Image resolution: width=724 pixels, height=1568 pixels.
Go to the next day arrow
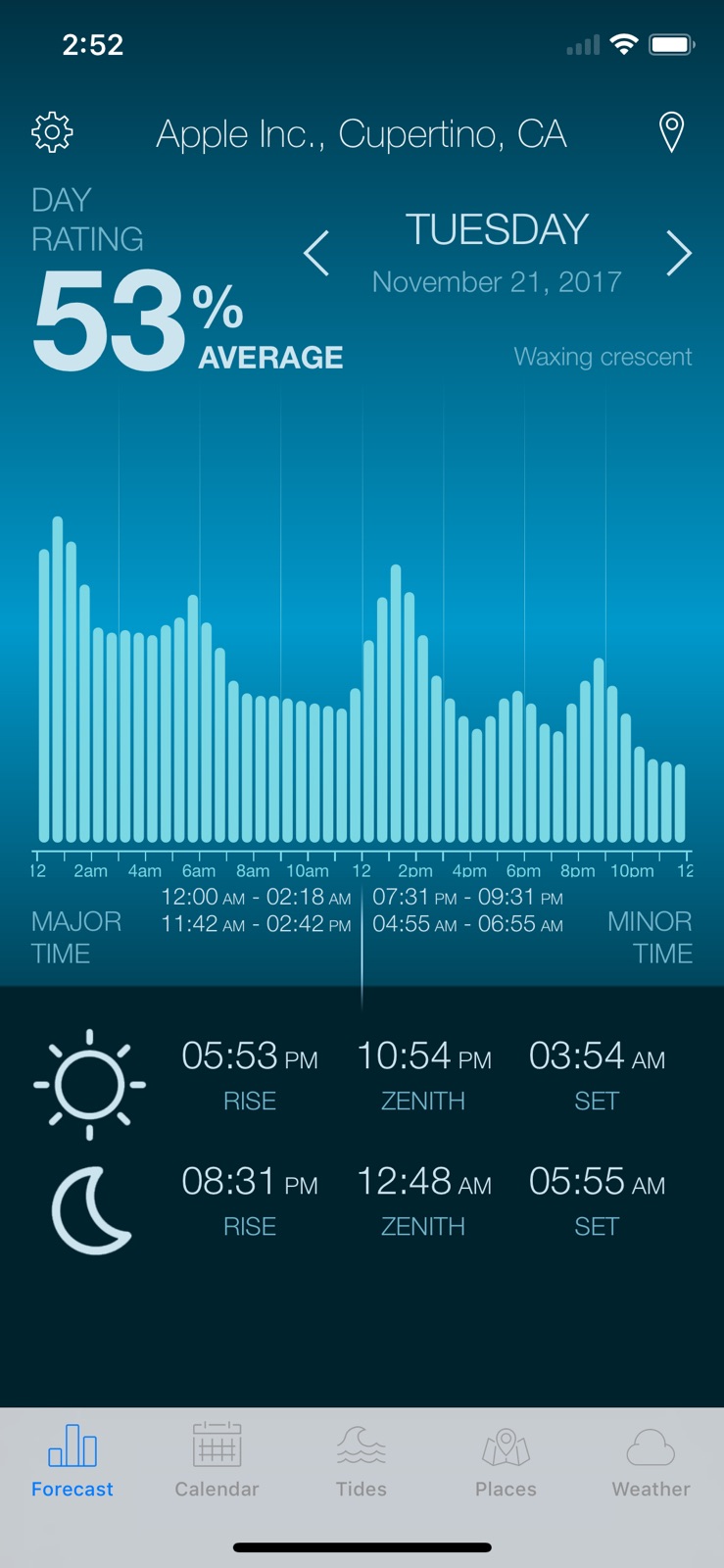tap(679, 254)
